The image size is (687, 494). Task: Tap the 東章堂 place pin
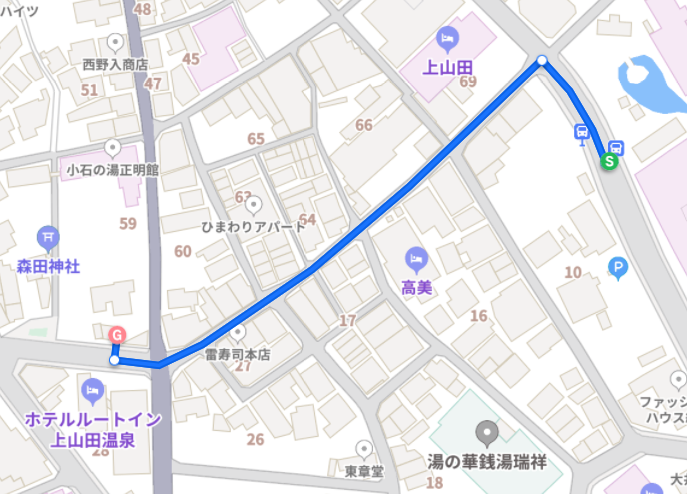click(x=364, y=449)
